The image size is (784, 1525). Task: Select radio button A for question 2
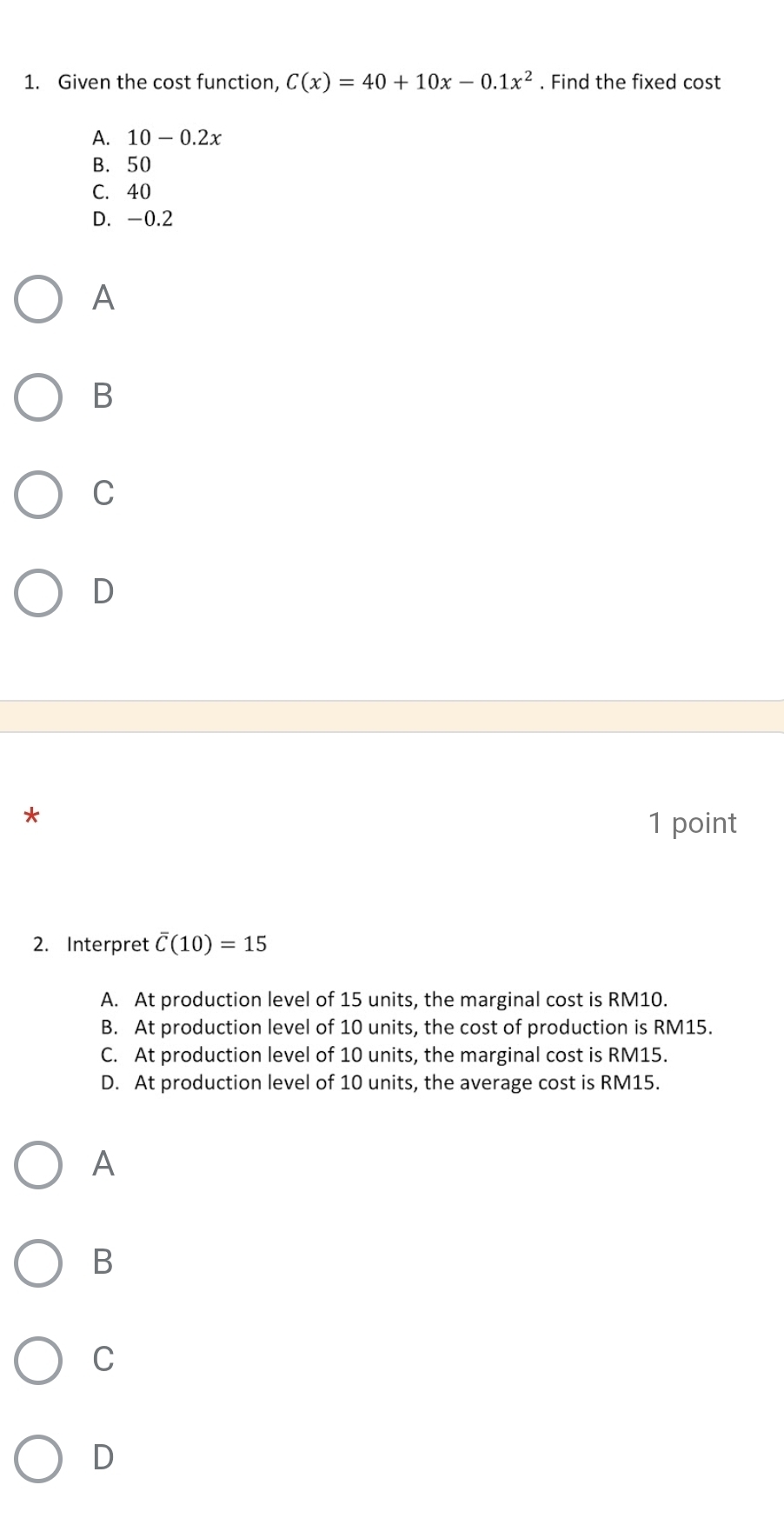point(38,1166)
